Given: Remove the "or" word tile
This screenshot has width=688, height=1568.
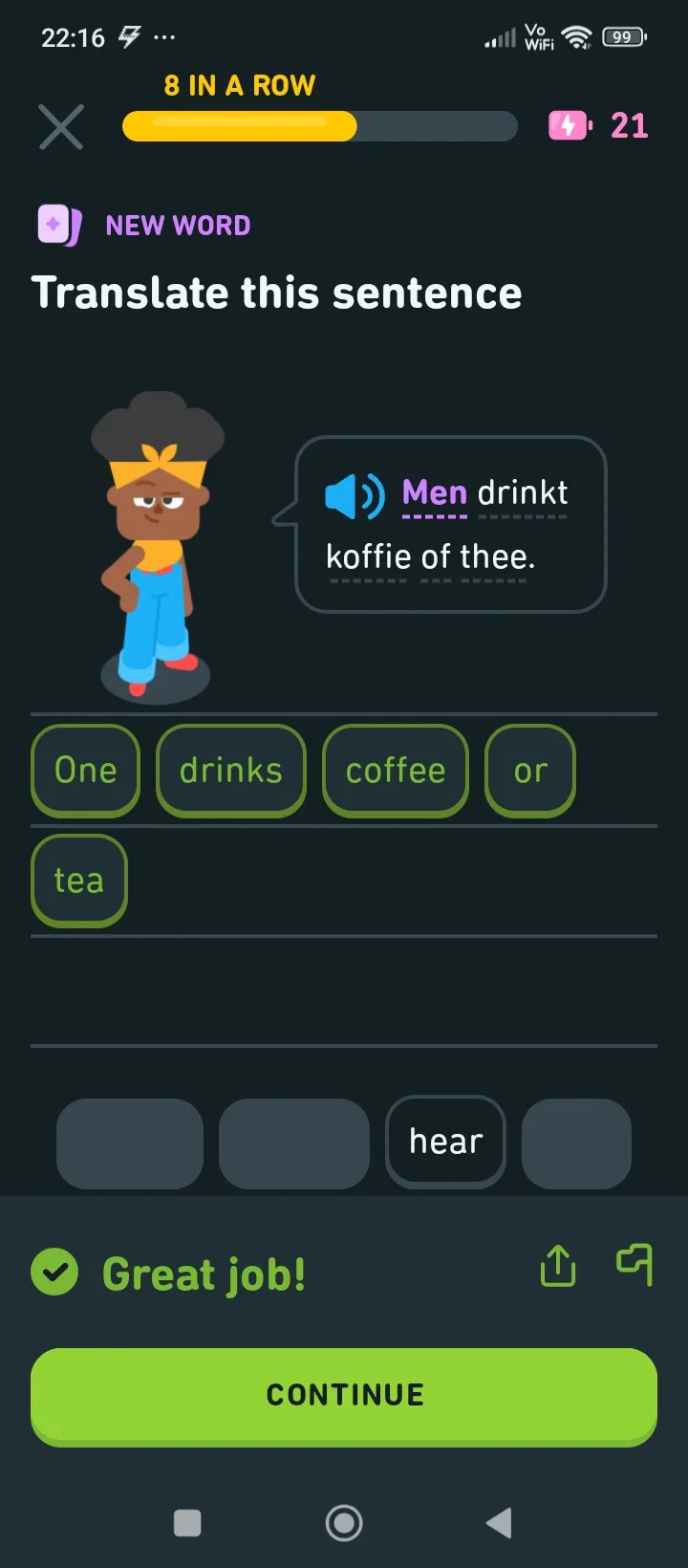Looking at the screenshot, I should click(x=530, y=771).
